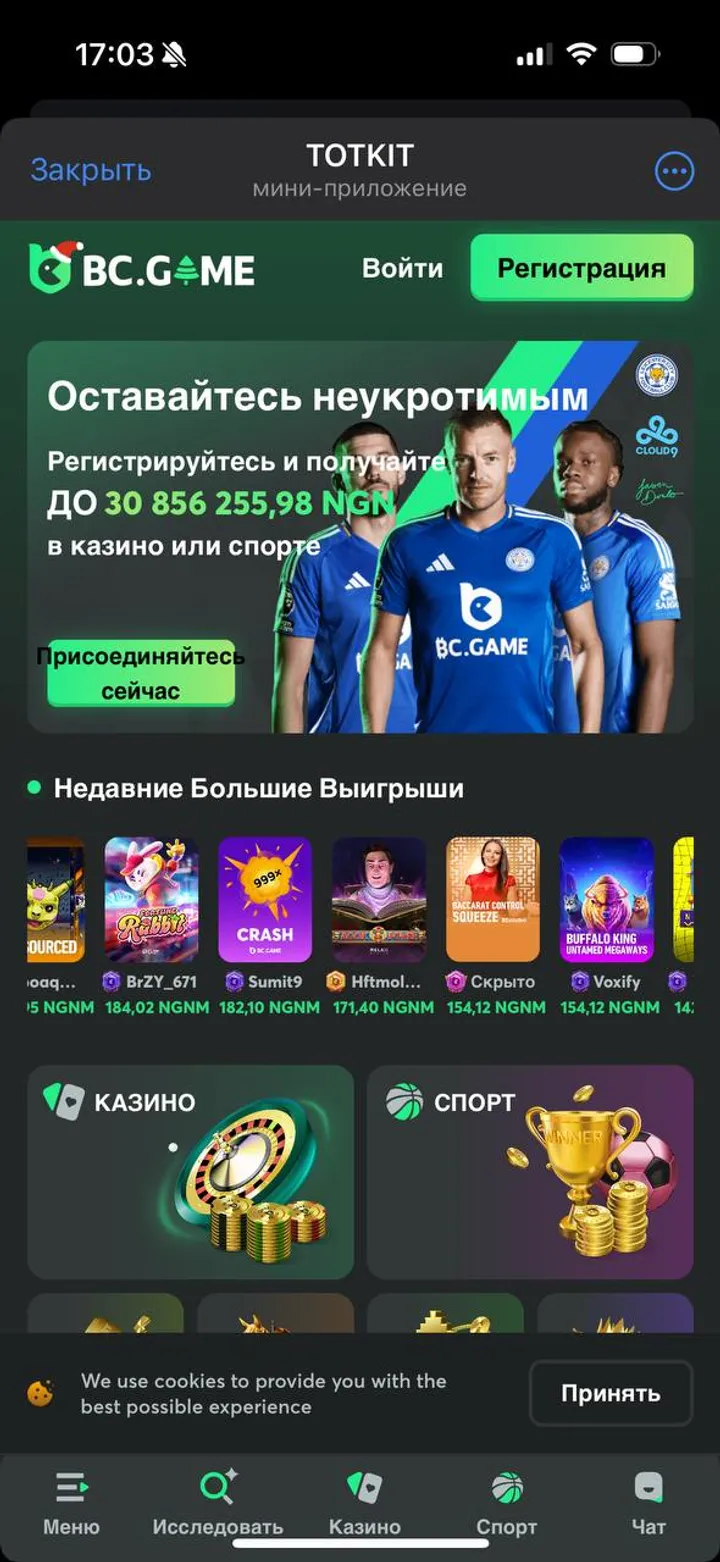The height and width of the screenshot is (1562, 720).
Task: Switch to the Исследовать tab
Action: click(x=217, y=1503)
